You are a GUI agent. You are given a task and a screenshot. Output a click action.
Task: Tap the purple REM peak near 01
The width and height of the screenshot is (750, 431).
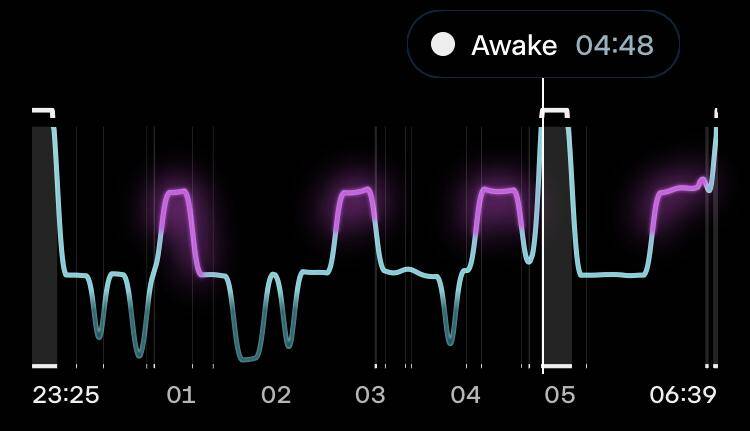coord(177,192)
